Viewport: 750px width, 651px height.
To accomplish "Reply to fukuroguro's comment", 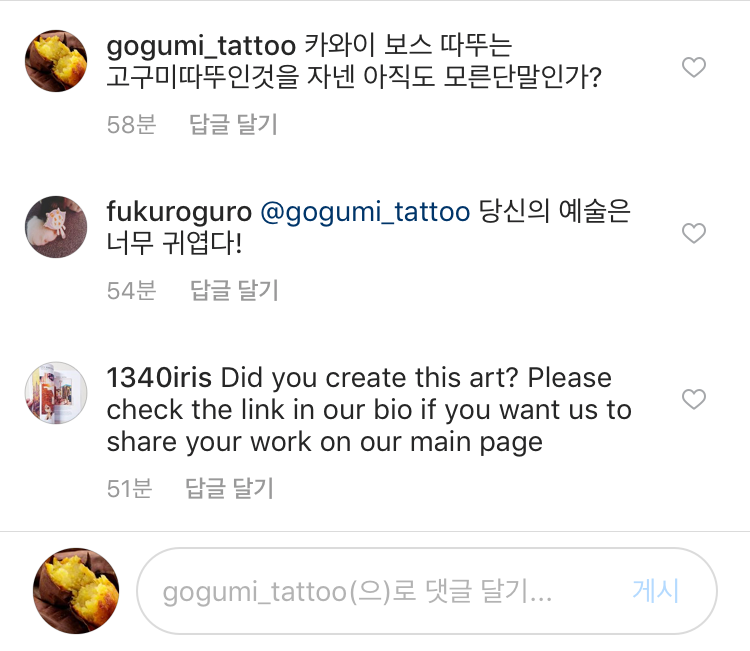I will pyautogui.click(x=233, y=291).
